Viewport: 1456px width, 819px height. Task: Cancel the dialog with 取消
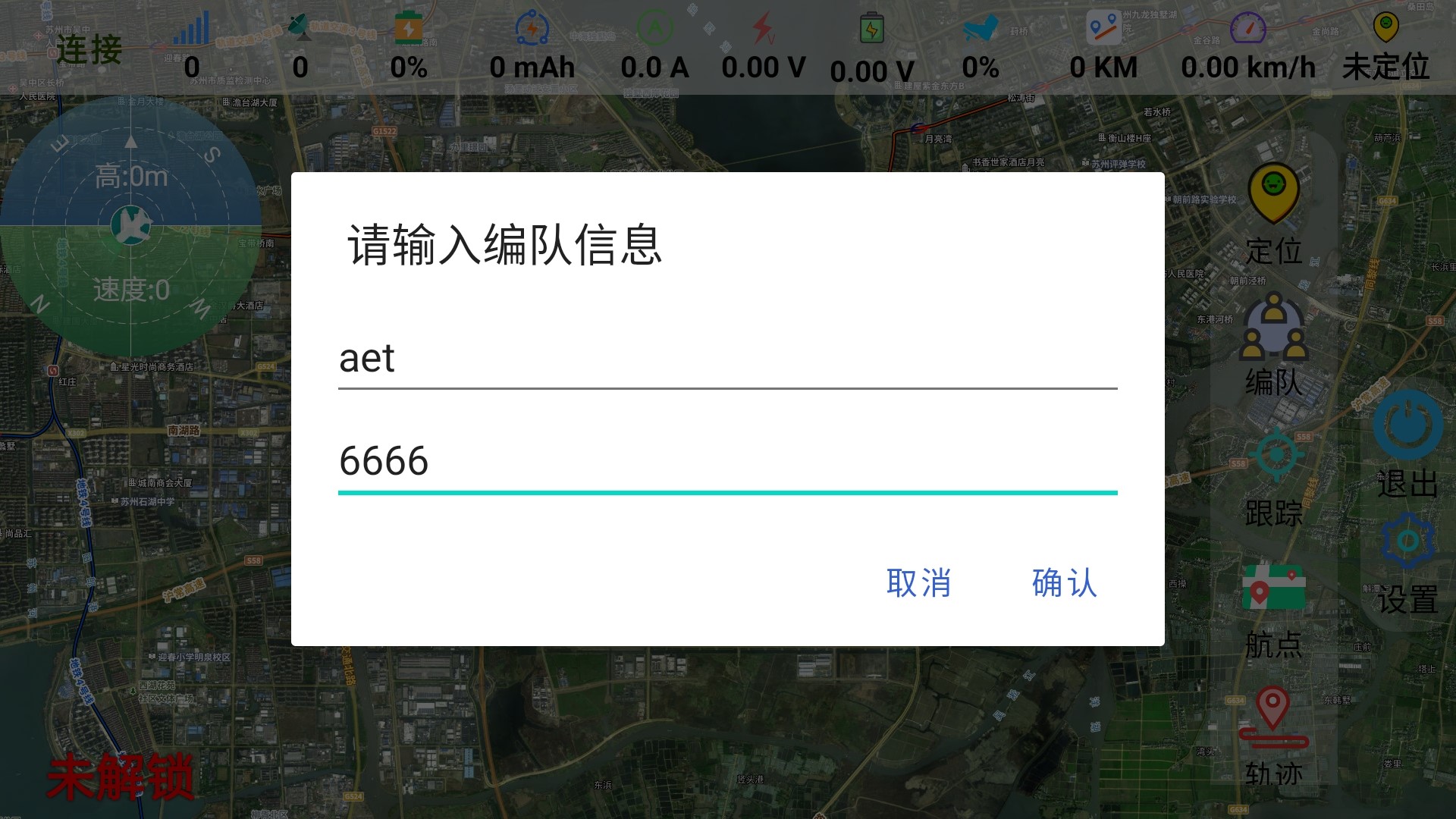coord(918,583)
